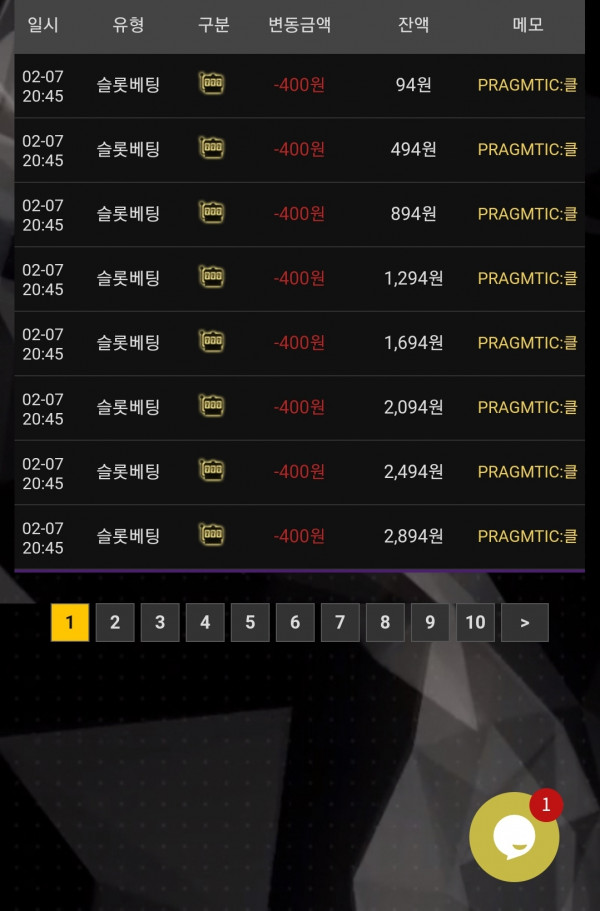Open page 4 of the list
The image size is (600, 911).
(205, 622)
